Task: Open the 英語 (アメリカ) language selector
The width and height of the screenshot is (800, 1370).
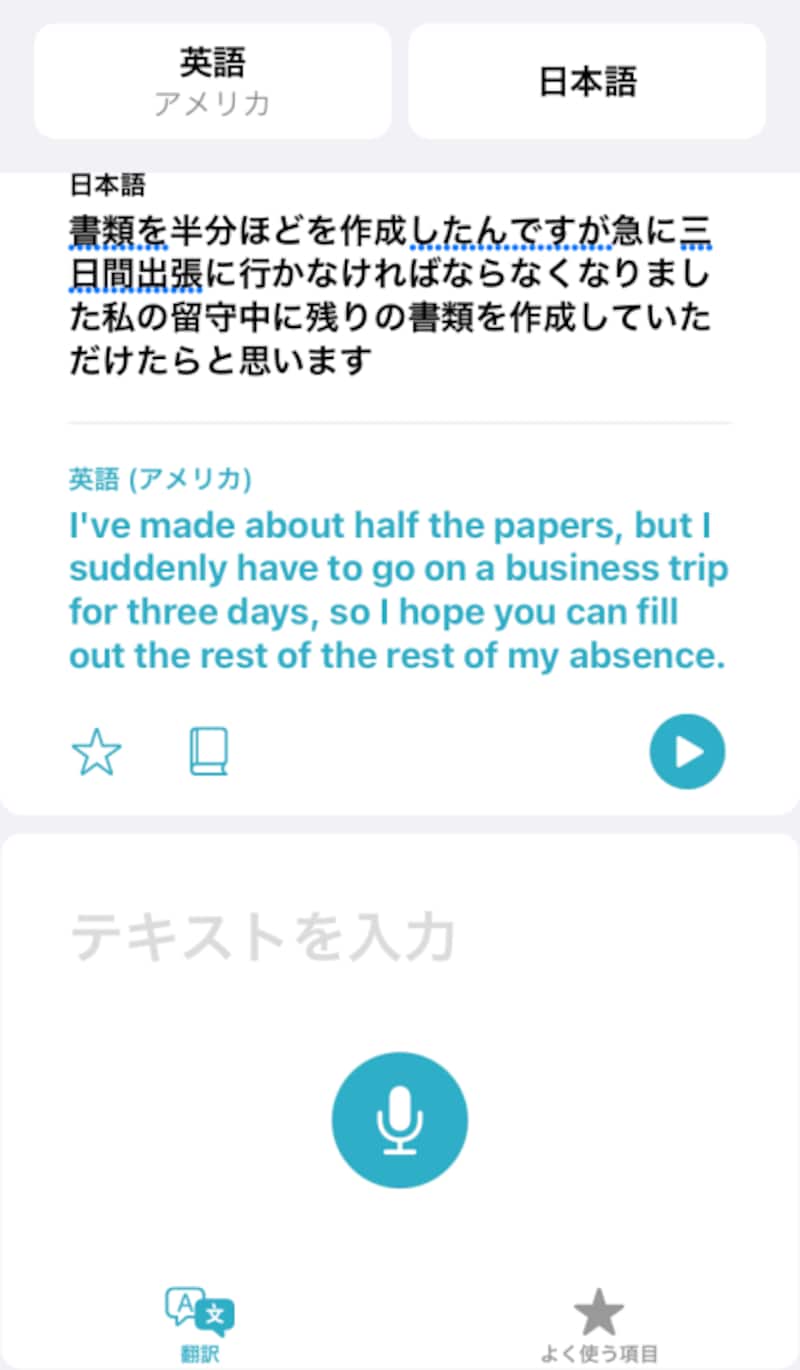Action: (x=212, y=80)
